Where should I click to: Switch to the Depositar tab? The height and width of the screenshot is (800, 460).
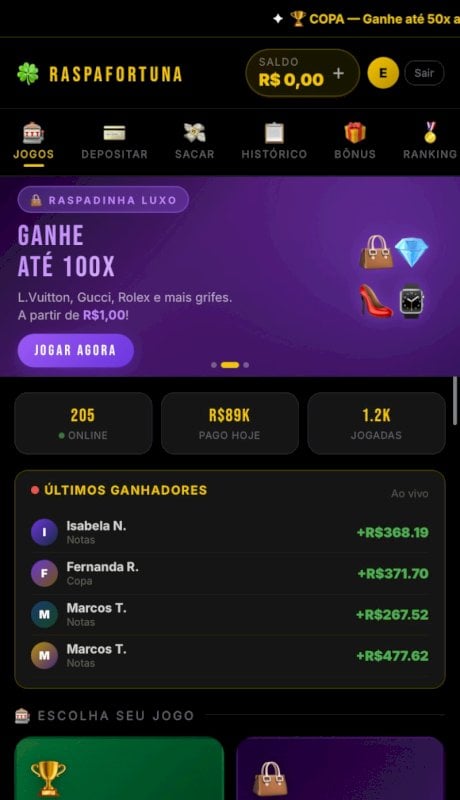pos(114,142)
